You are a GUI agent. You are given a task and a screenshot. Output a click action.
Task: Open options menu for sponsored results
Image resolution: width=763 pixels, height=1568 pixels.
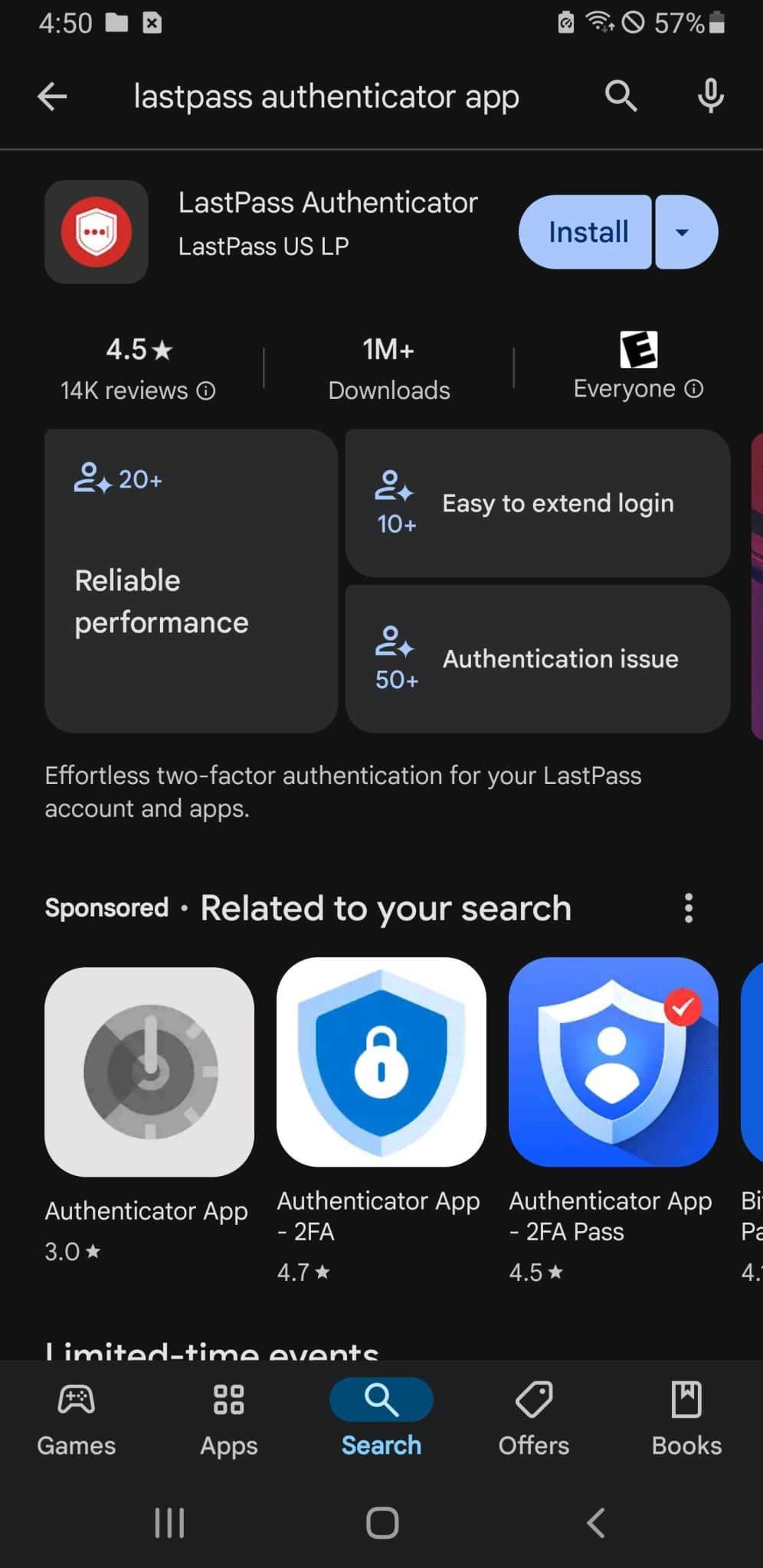pyautogui.click(x=688, y=908)
